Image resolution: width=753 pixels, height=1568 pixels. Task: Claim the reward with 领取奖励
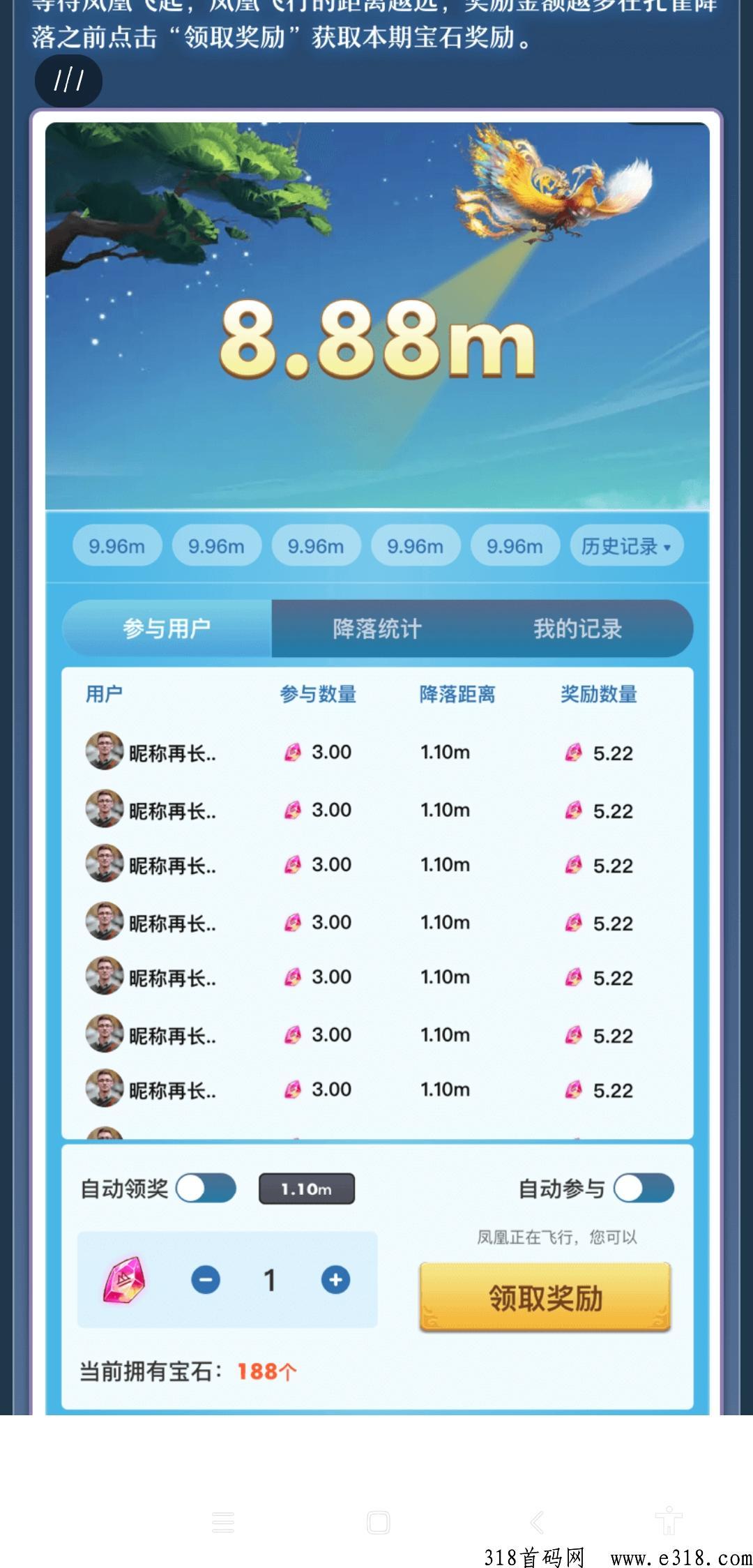pyautogui.click(x=545, y=1298)
